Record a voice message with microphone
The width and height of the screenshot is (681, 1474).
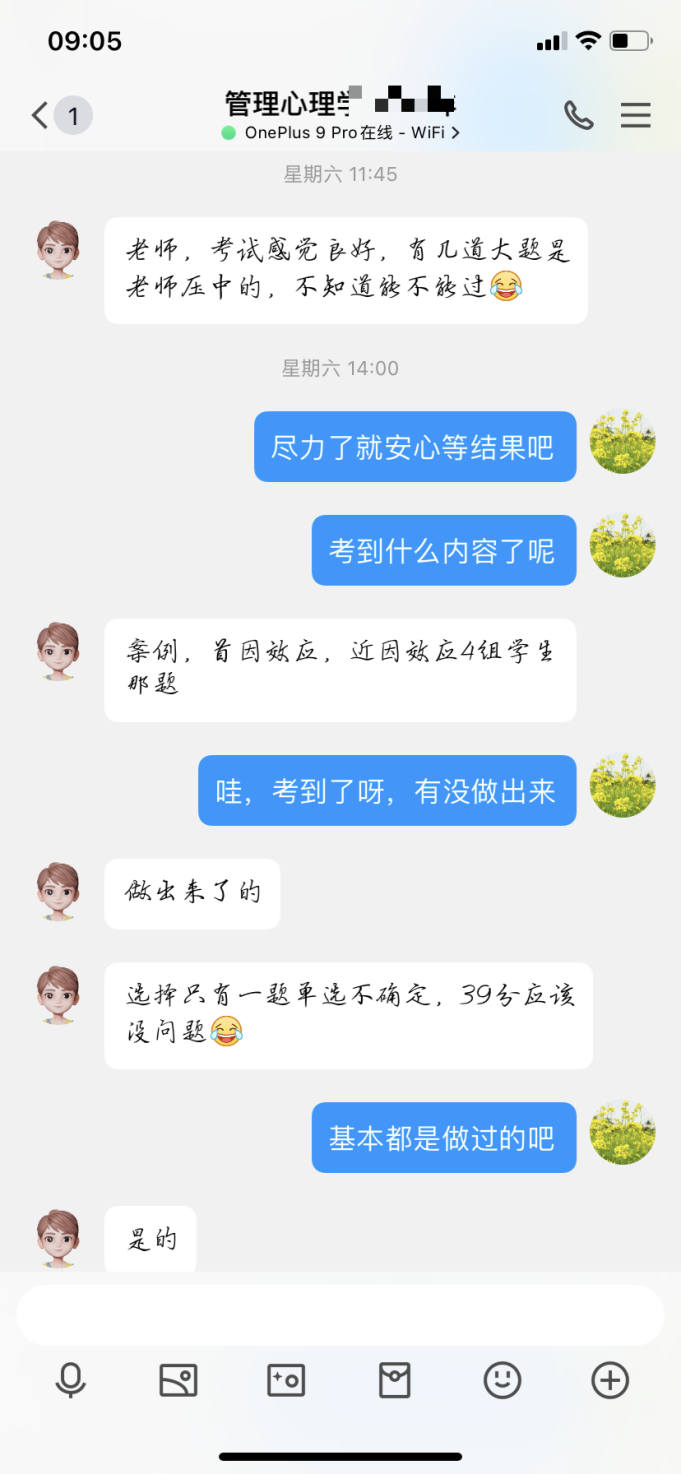point(70,1381)
